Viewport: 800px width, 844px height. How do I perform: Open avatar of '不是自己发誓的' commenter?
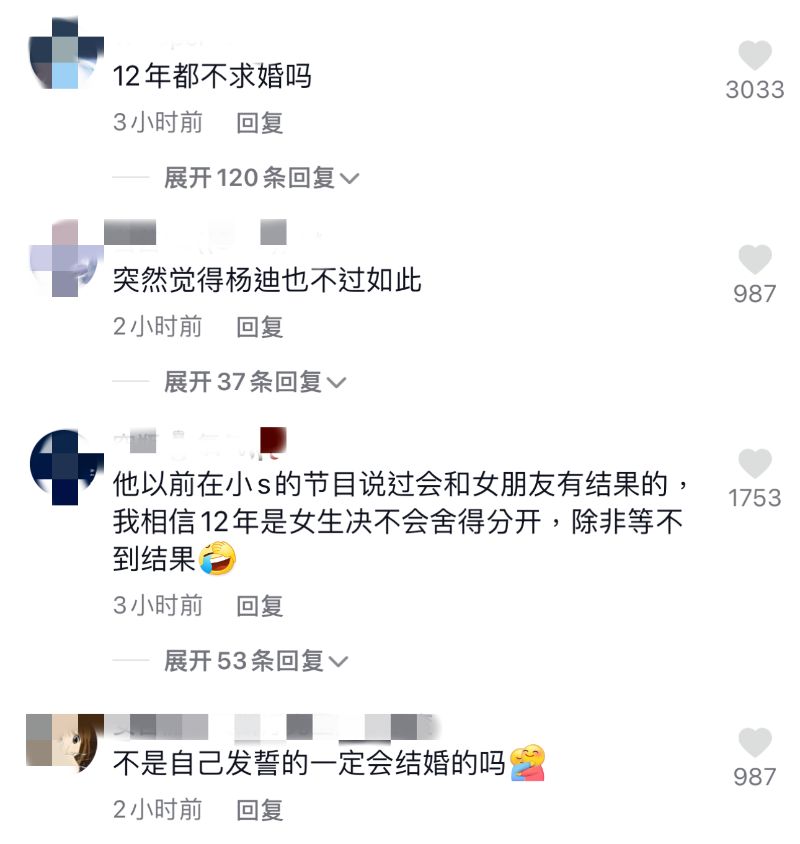[65, 742]
